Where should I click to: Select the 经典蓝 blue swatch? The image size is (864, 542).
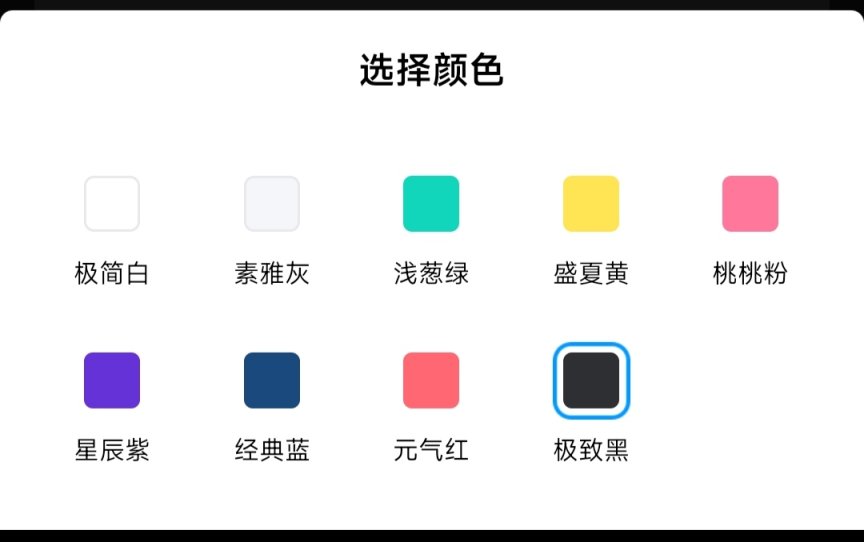(x=272, y=380)
